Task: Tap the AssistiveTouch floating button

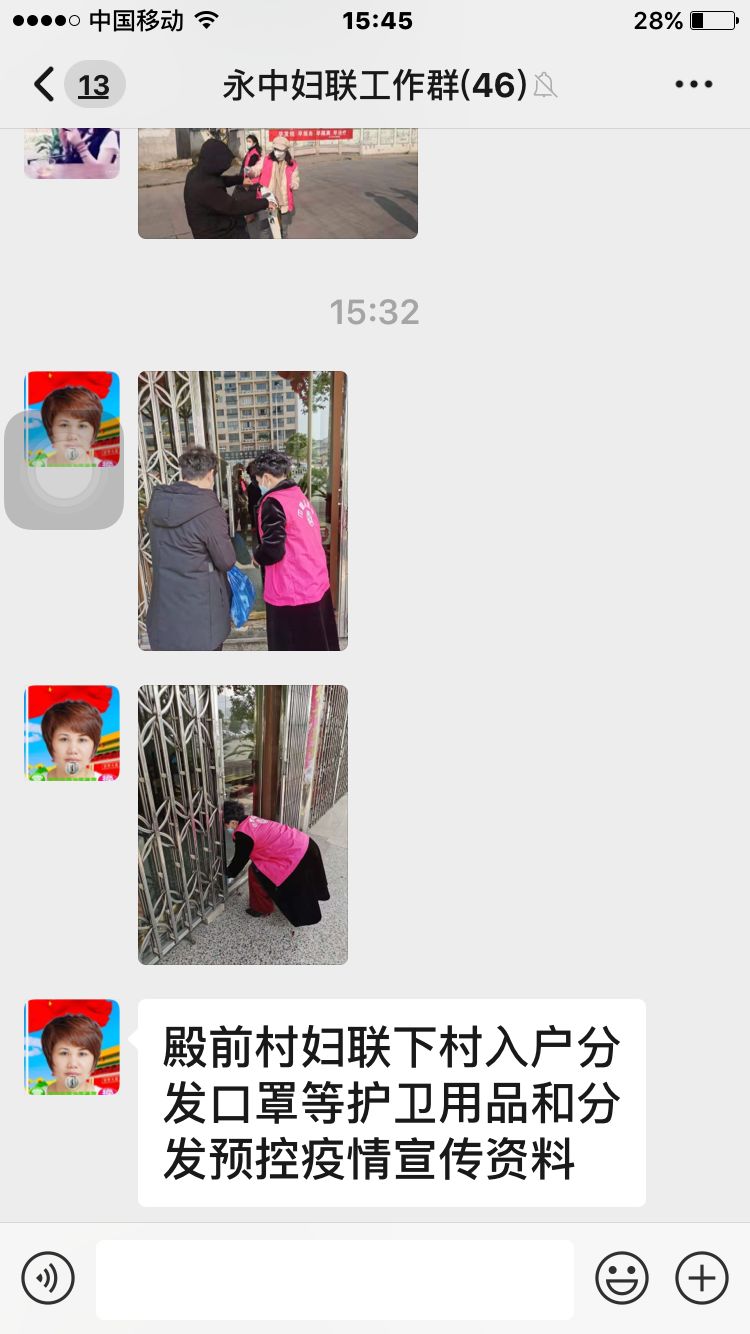Action: 64,470
